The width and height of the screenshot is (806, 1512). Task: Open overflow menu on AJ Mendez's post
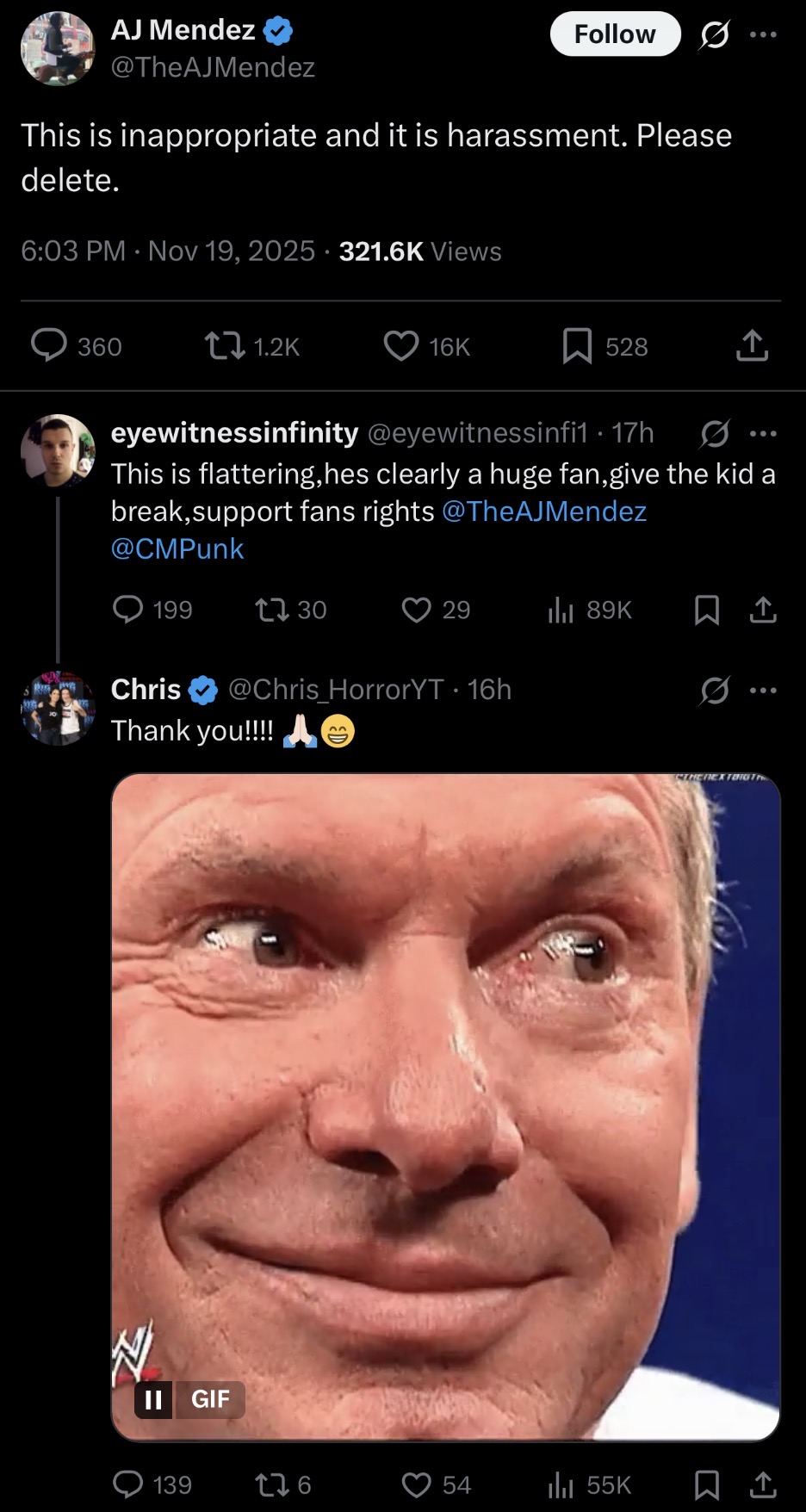click(763, 34)
